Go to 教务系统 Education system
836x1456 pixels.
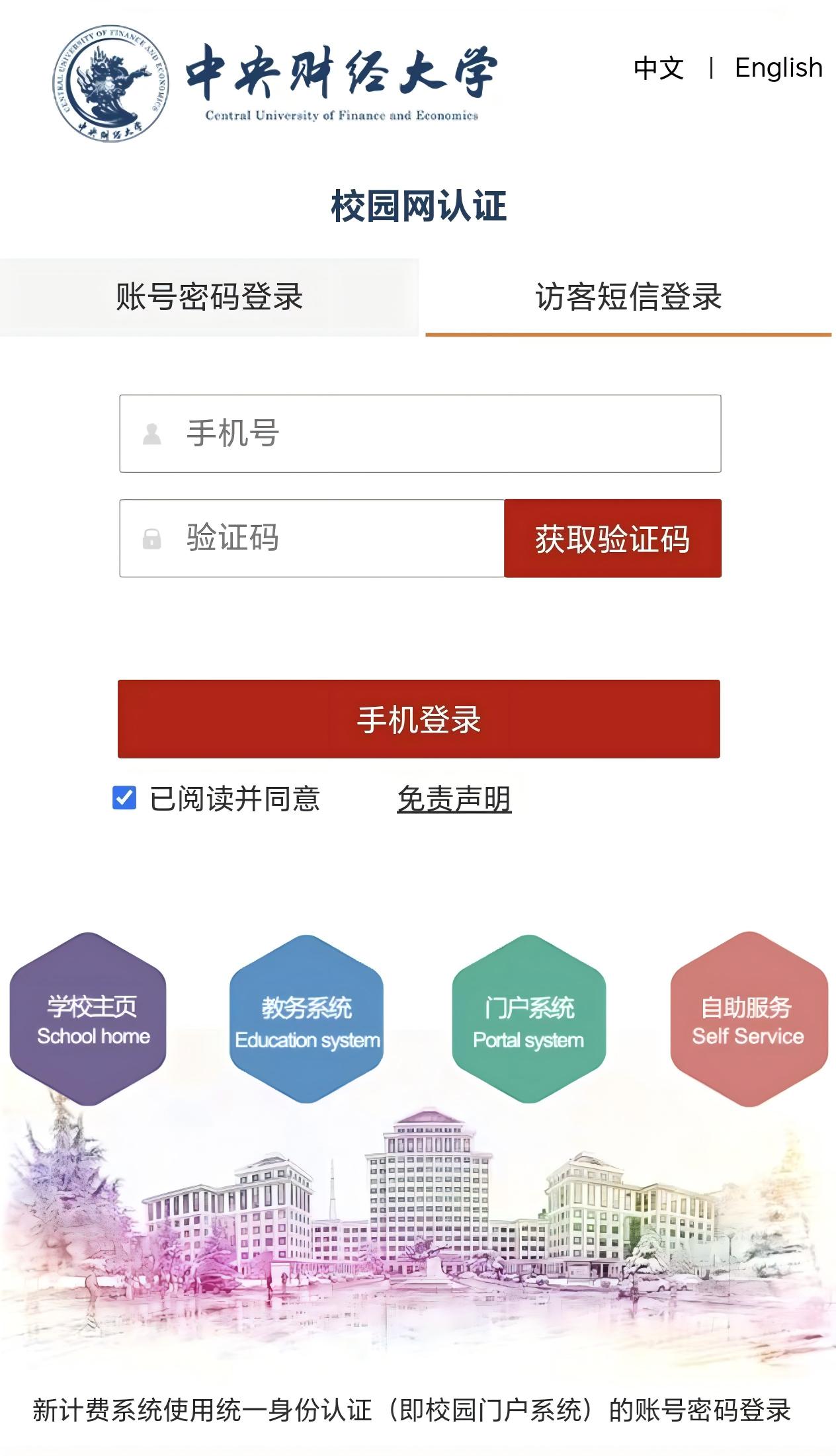pyautogui.click(x=307, y=1020)
